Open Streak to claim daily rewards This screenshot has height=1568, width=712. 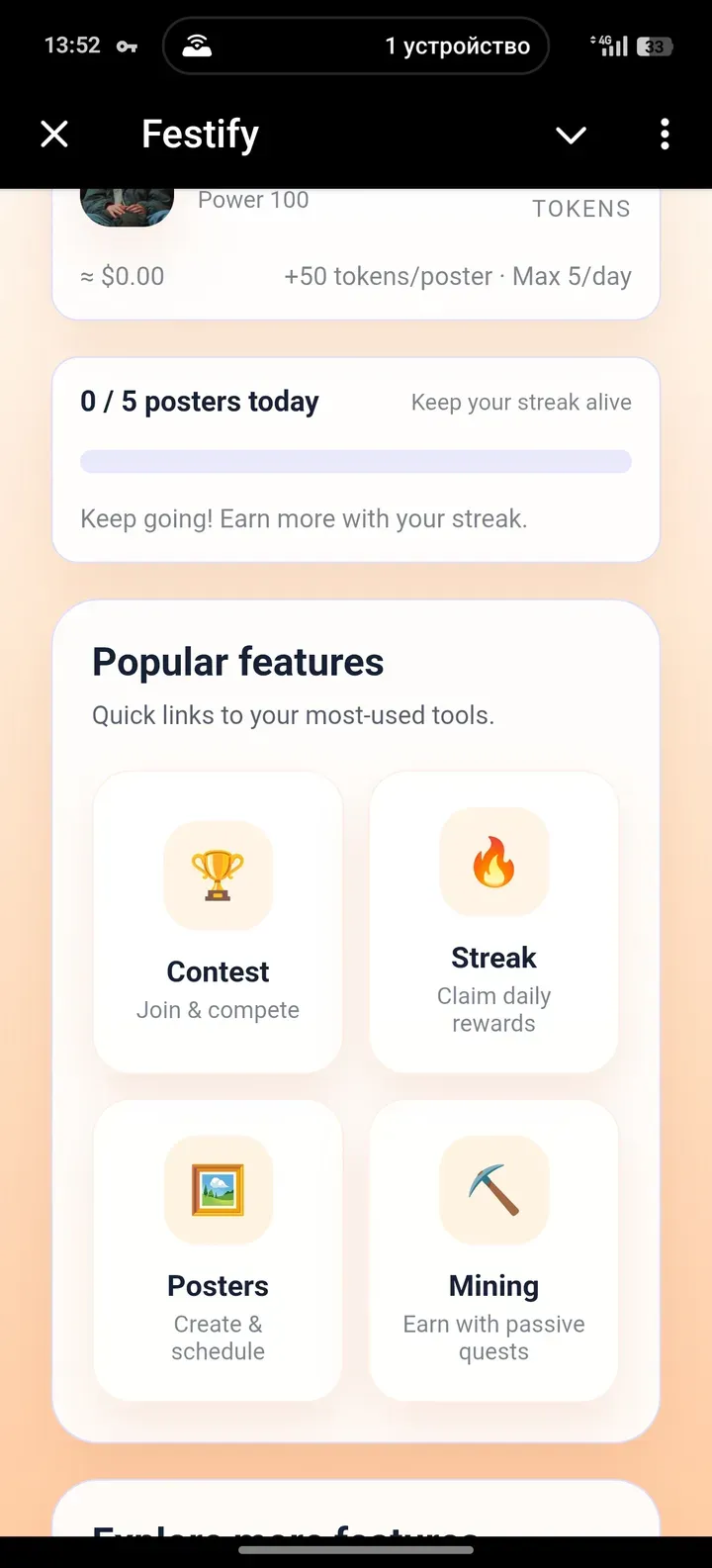[493, 922]
